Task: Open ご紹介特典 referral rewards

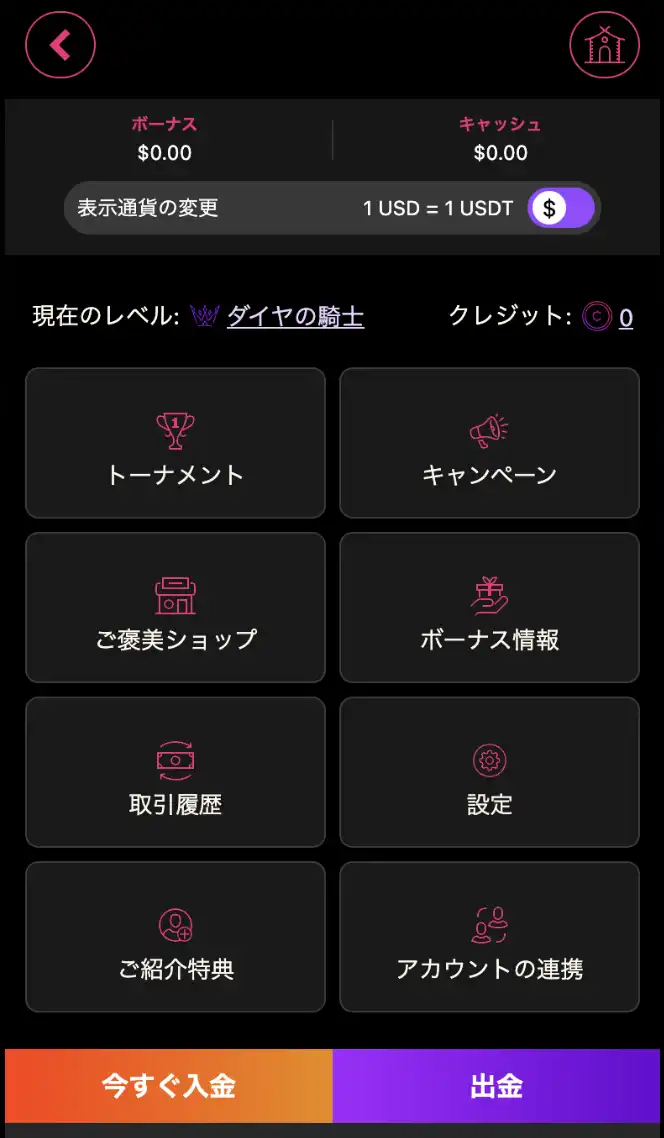Action: point(175,937)
